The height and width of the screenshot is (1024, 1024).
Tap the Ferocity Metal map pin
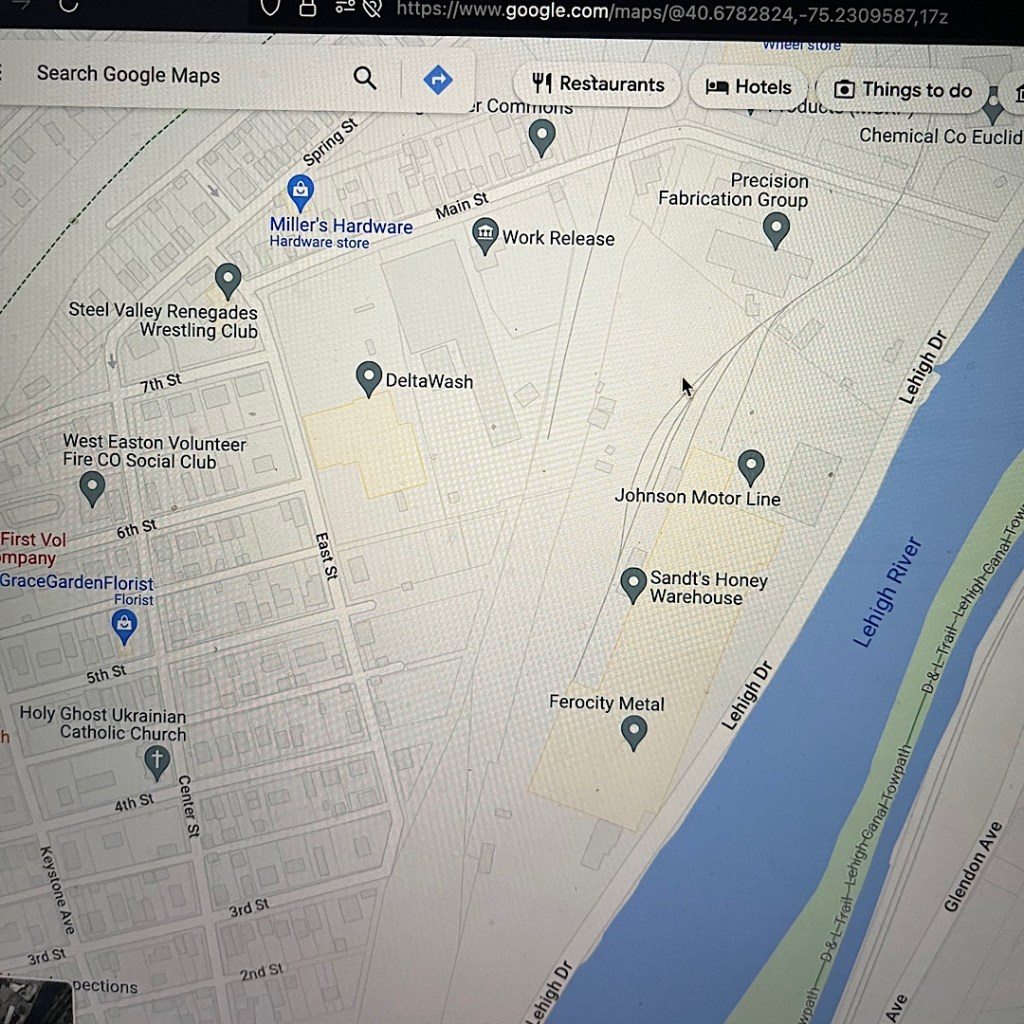[x=634, y=733]
